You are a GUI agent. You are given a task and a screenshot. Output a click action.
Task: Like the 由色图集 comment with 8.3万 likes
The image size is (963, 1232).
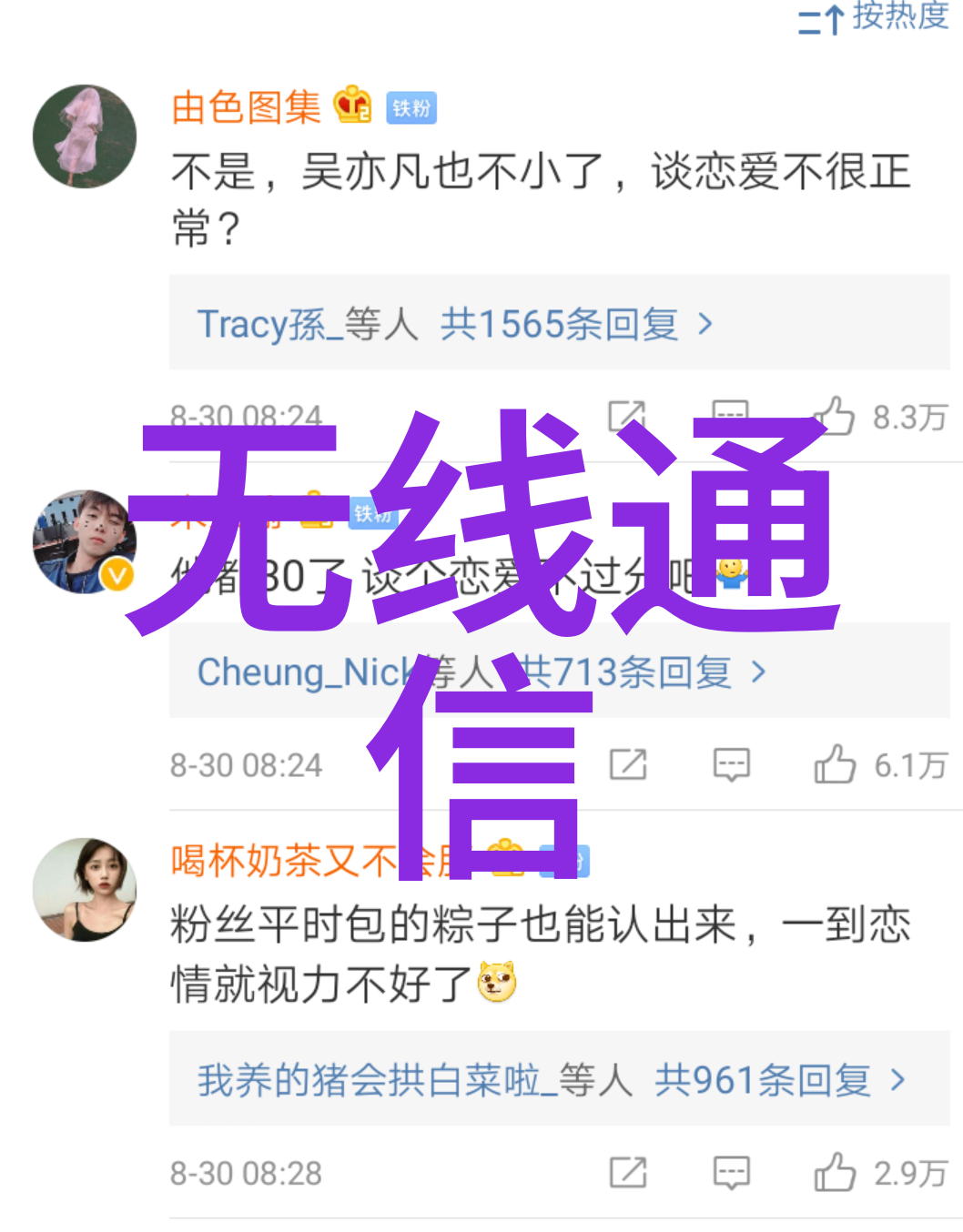[836, 417]
